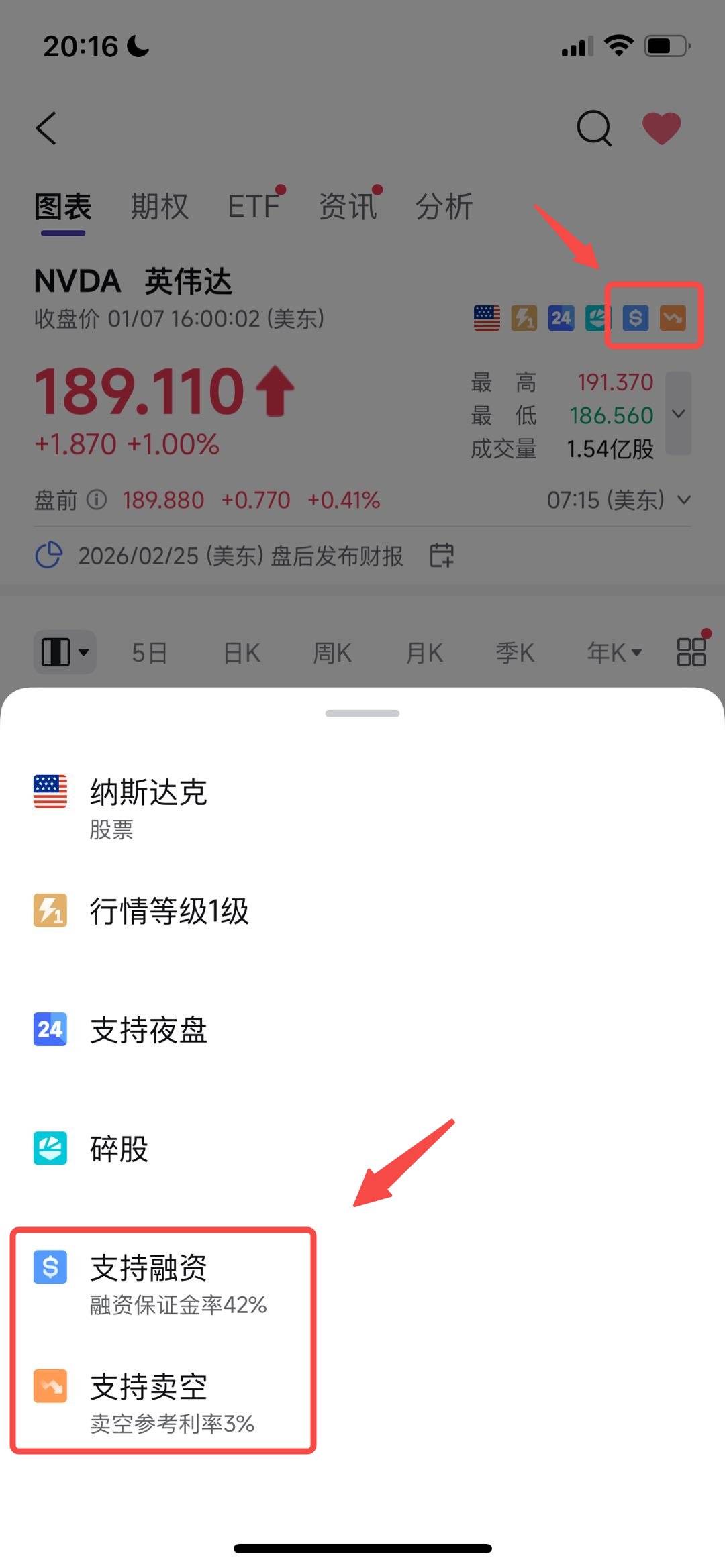Screen dimensions: 725x1568
Task: Open the 年K period dropdown
Action: [614, 652]
